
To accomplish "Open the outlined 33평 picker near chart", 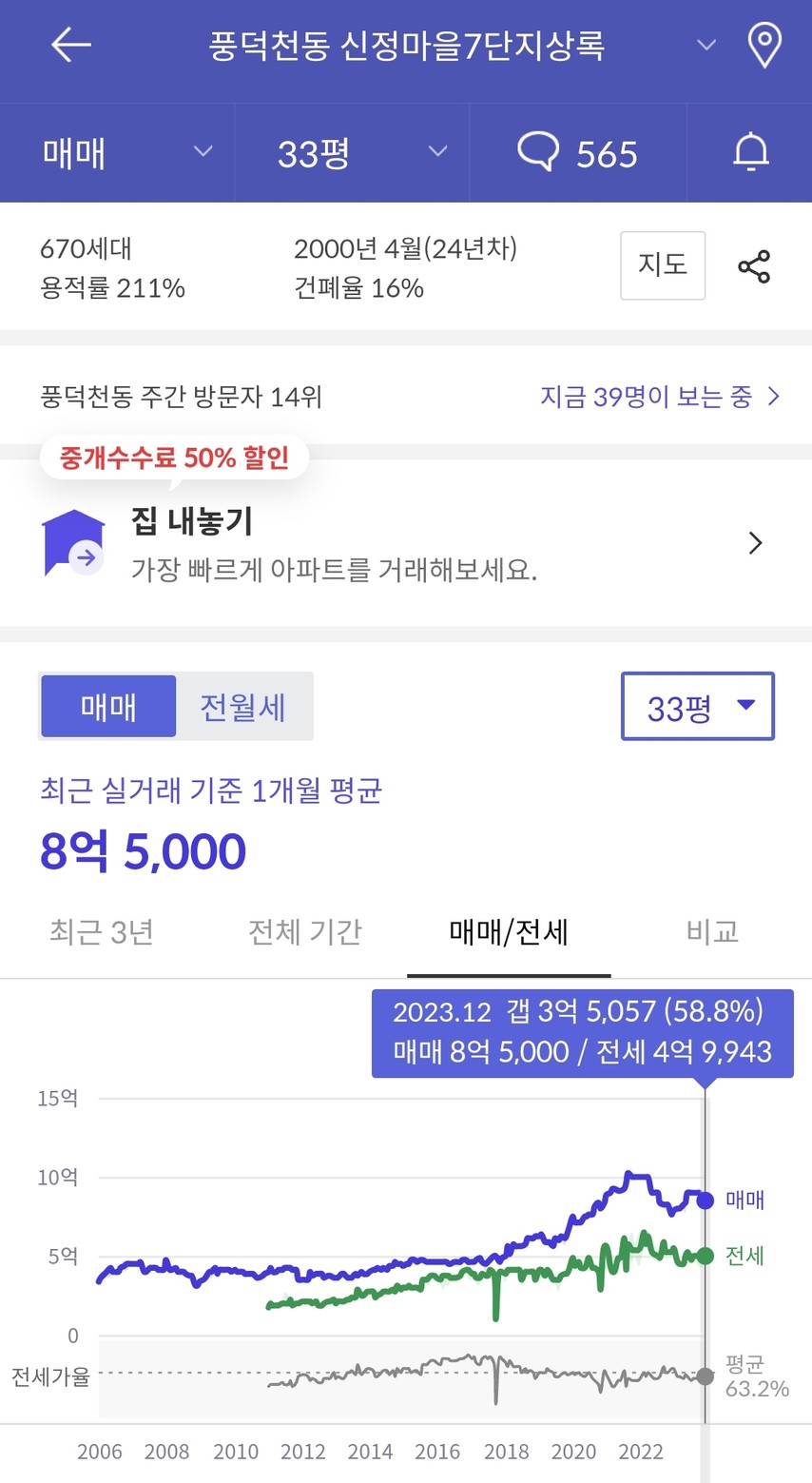I will pos(698,707).
